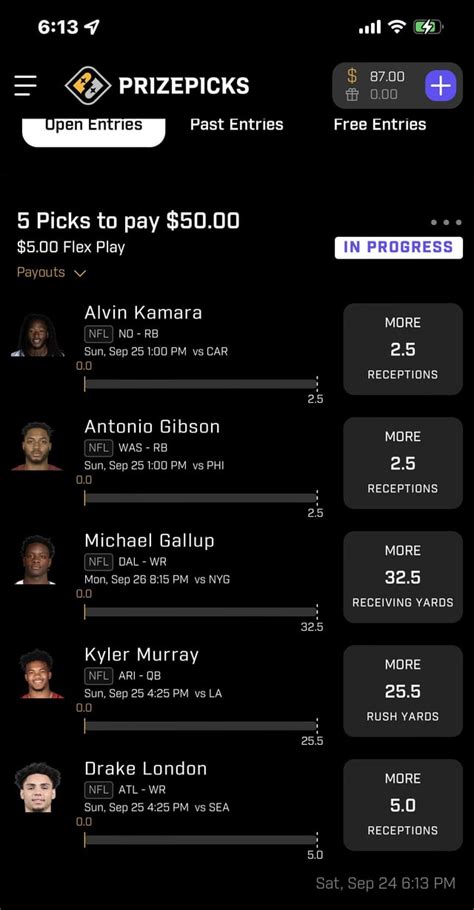The image size is (474, 910).
Task: Open Drake London's pick row
Action: 237,807
